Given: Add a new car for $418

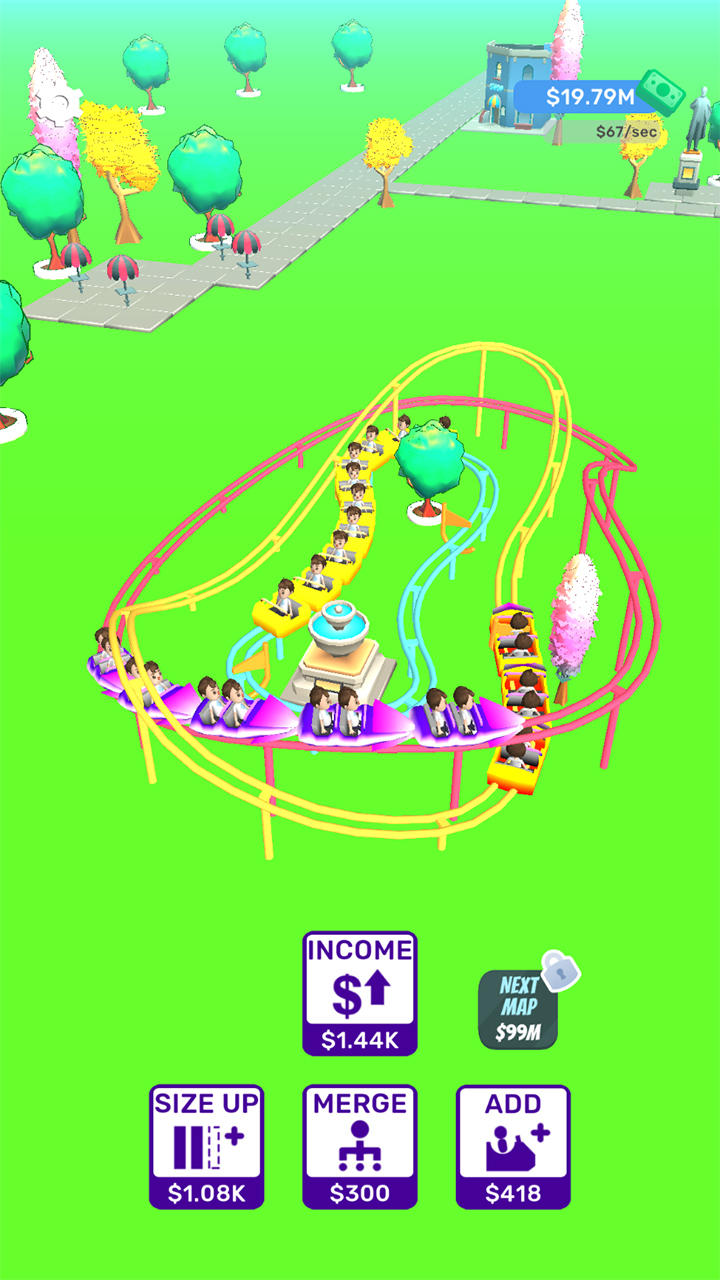Looking at the screenshot, I should 513,1146.
